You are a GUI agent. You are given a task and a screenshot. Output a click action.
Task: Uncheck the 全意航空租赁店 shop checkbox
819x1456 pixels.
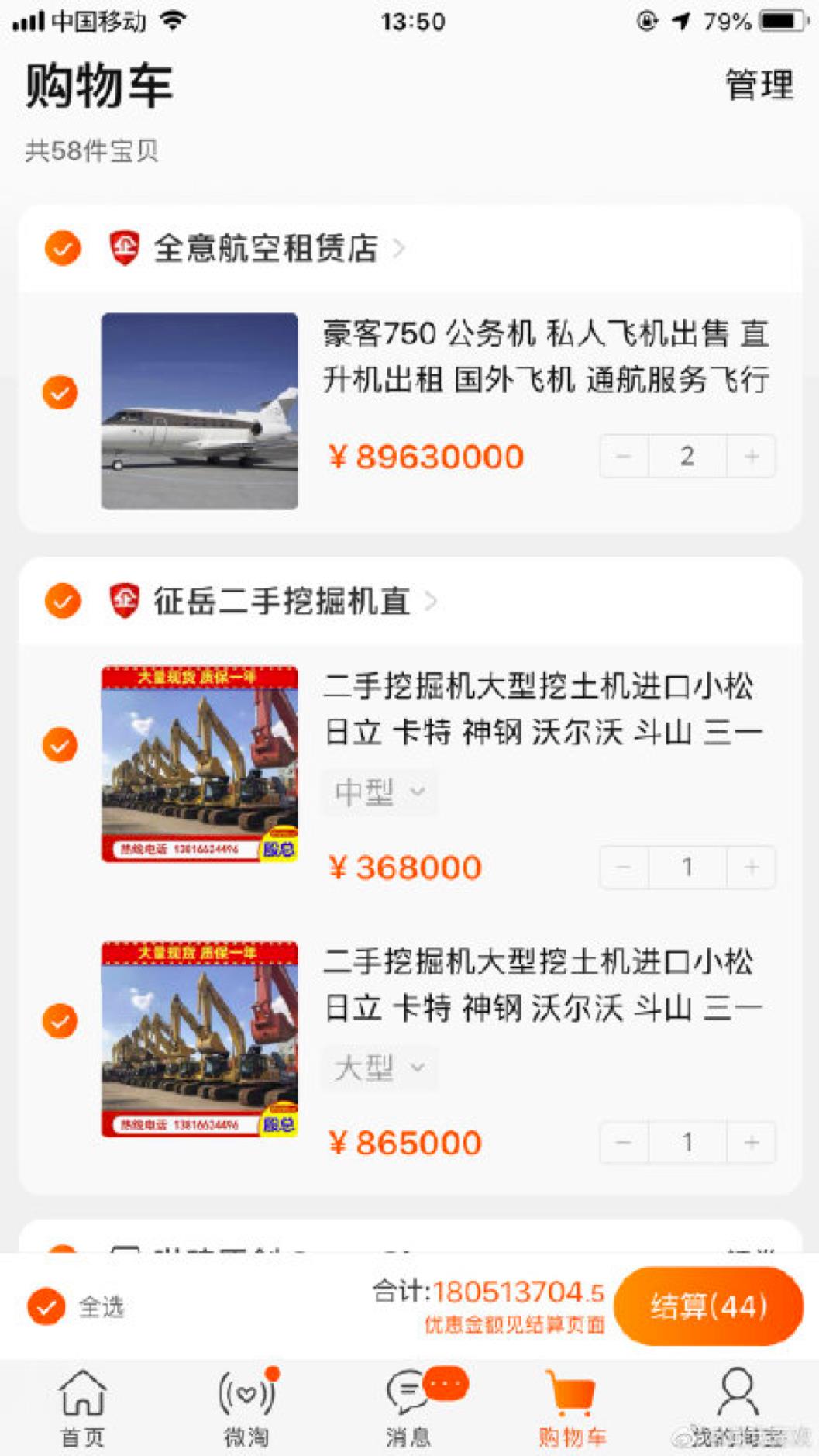coord(63,248)
